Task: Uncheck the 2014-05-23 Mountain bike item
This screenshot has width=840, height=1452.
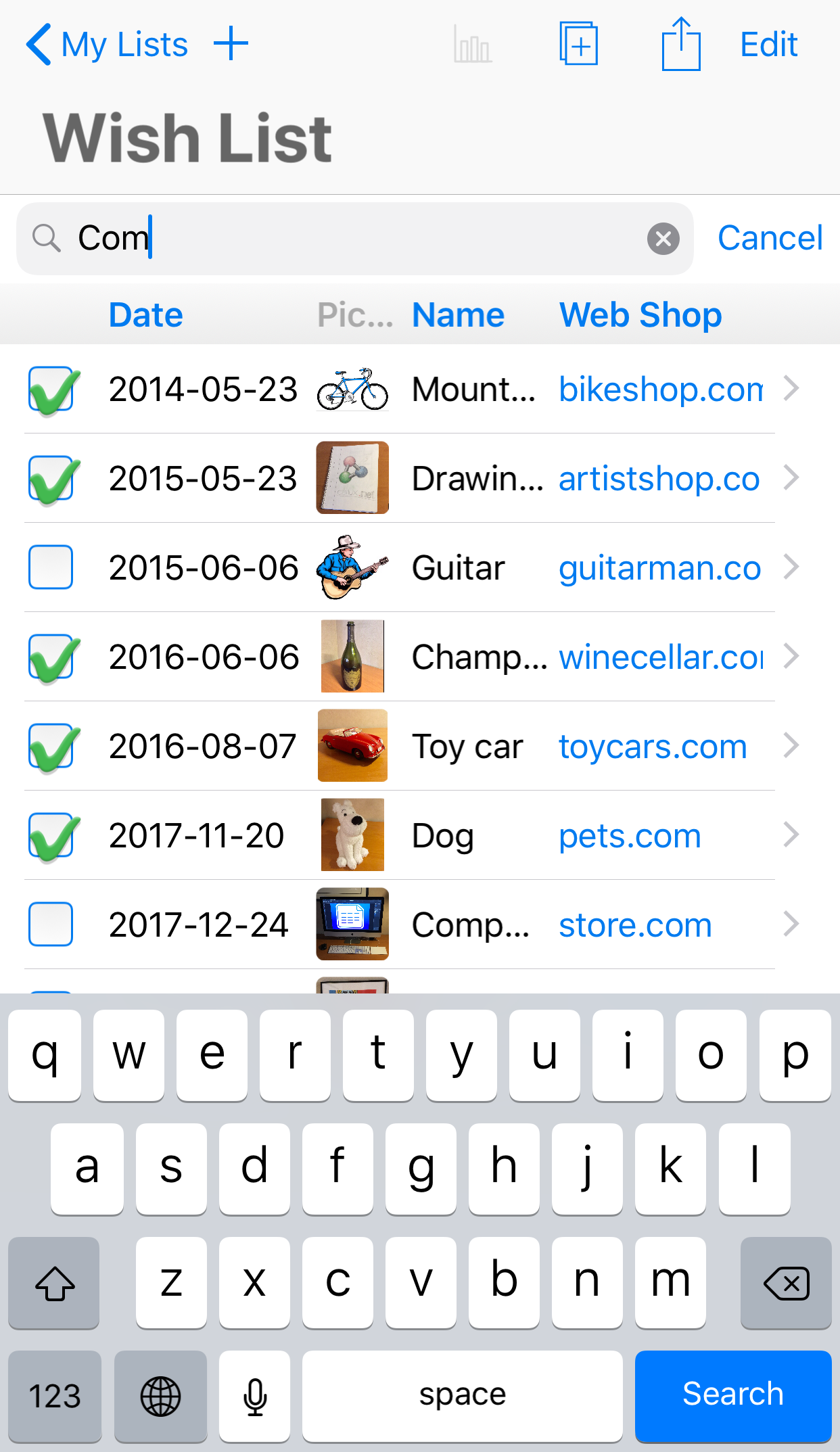Action: click(x=51, y=390)
